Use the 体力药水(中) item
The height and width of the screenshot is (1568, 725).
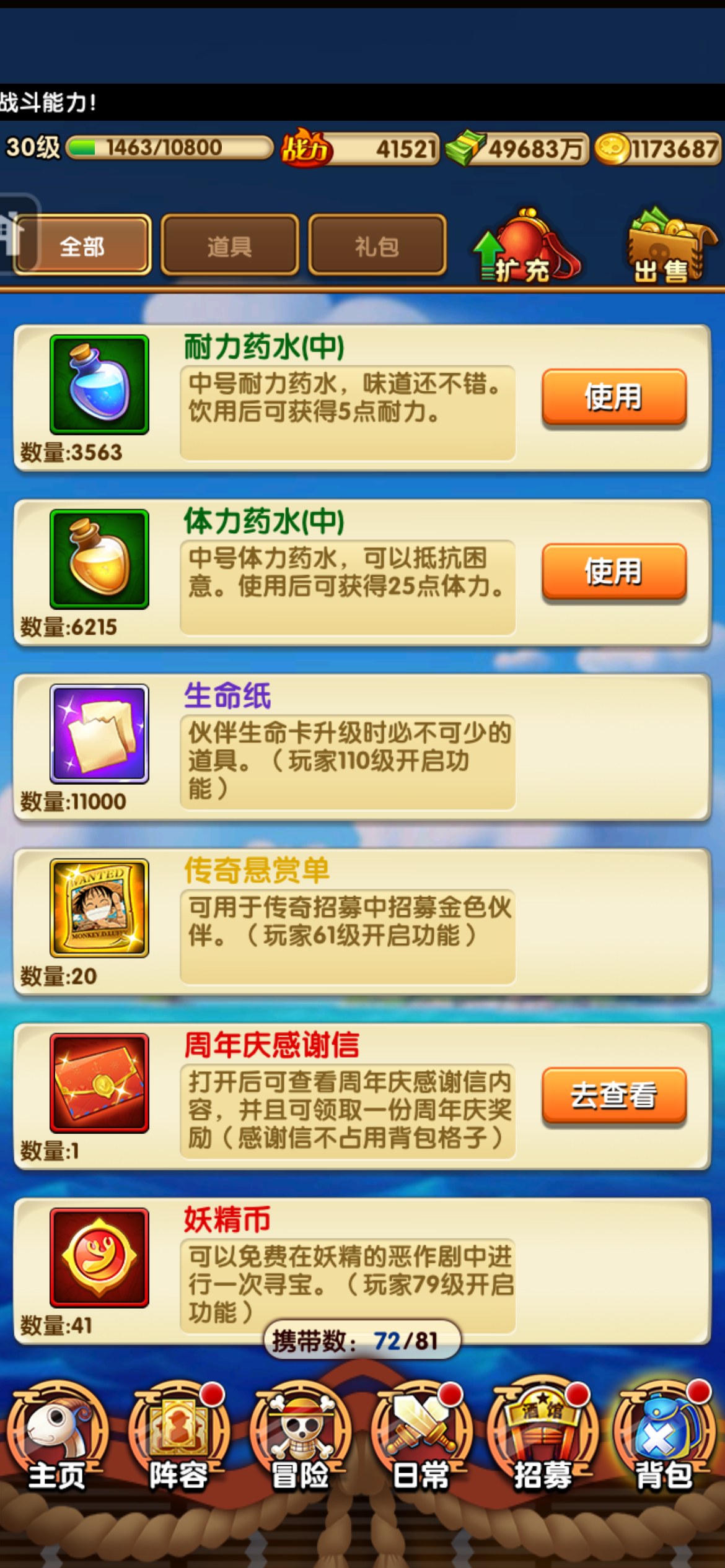613,572
